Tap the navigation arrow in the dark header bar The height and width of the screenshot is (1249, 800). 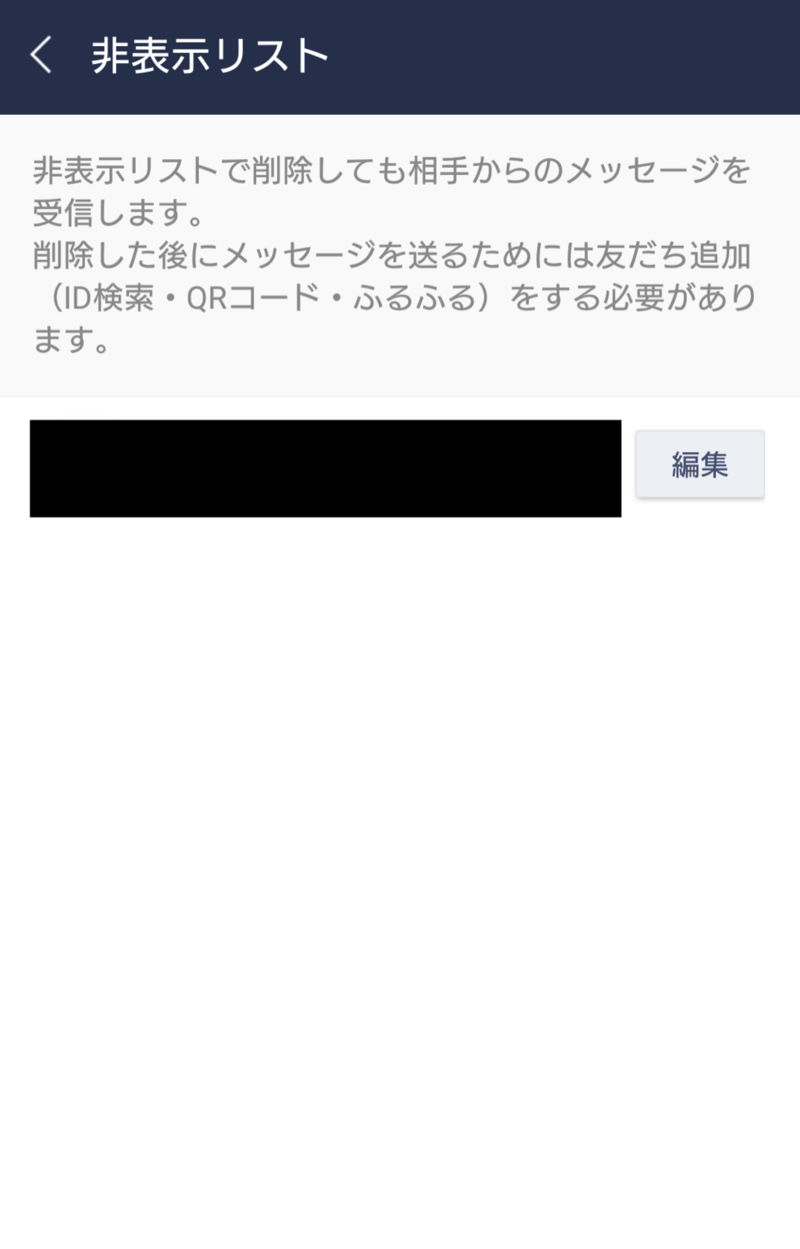point(42,57)
